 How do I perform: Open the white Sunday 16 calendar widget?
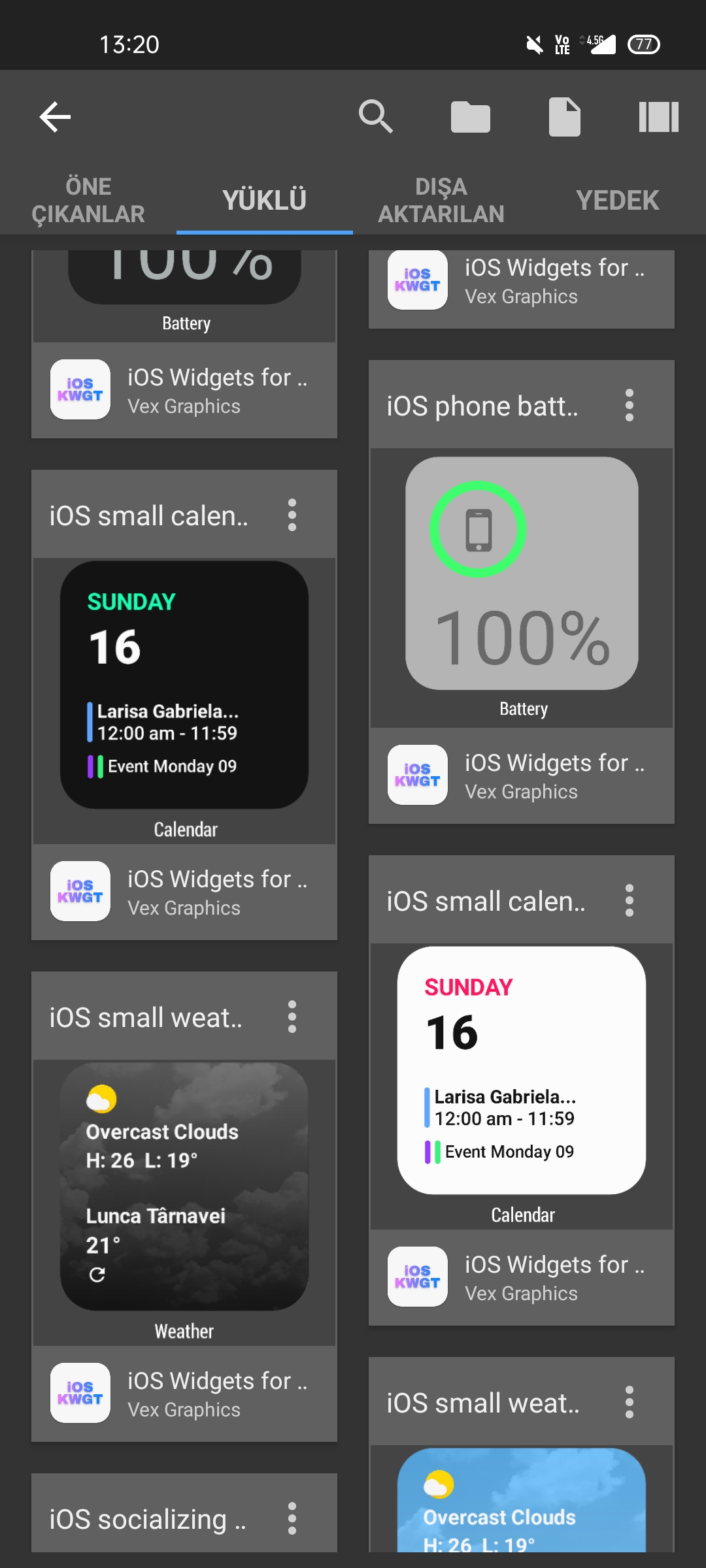tap(522, 1070)
